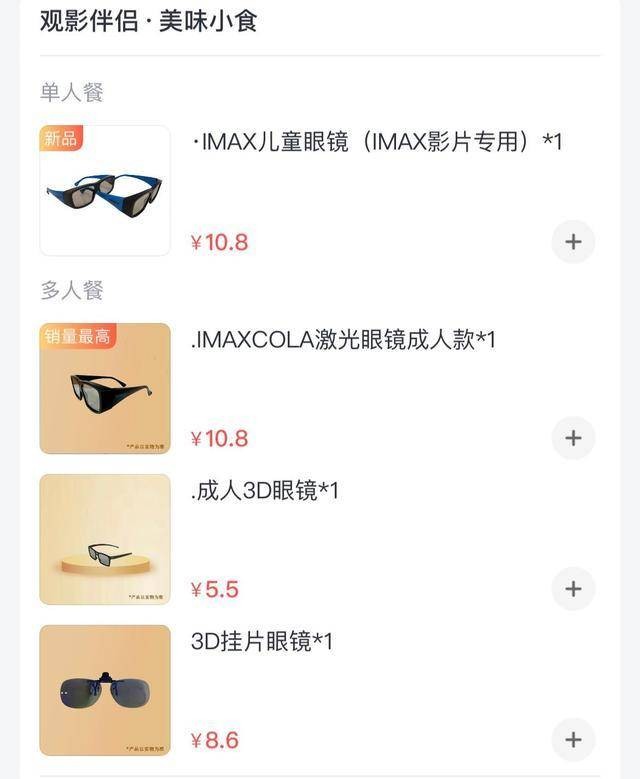Open the 成人3D眼镜 product image

[105, 540]
